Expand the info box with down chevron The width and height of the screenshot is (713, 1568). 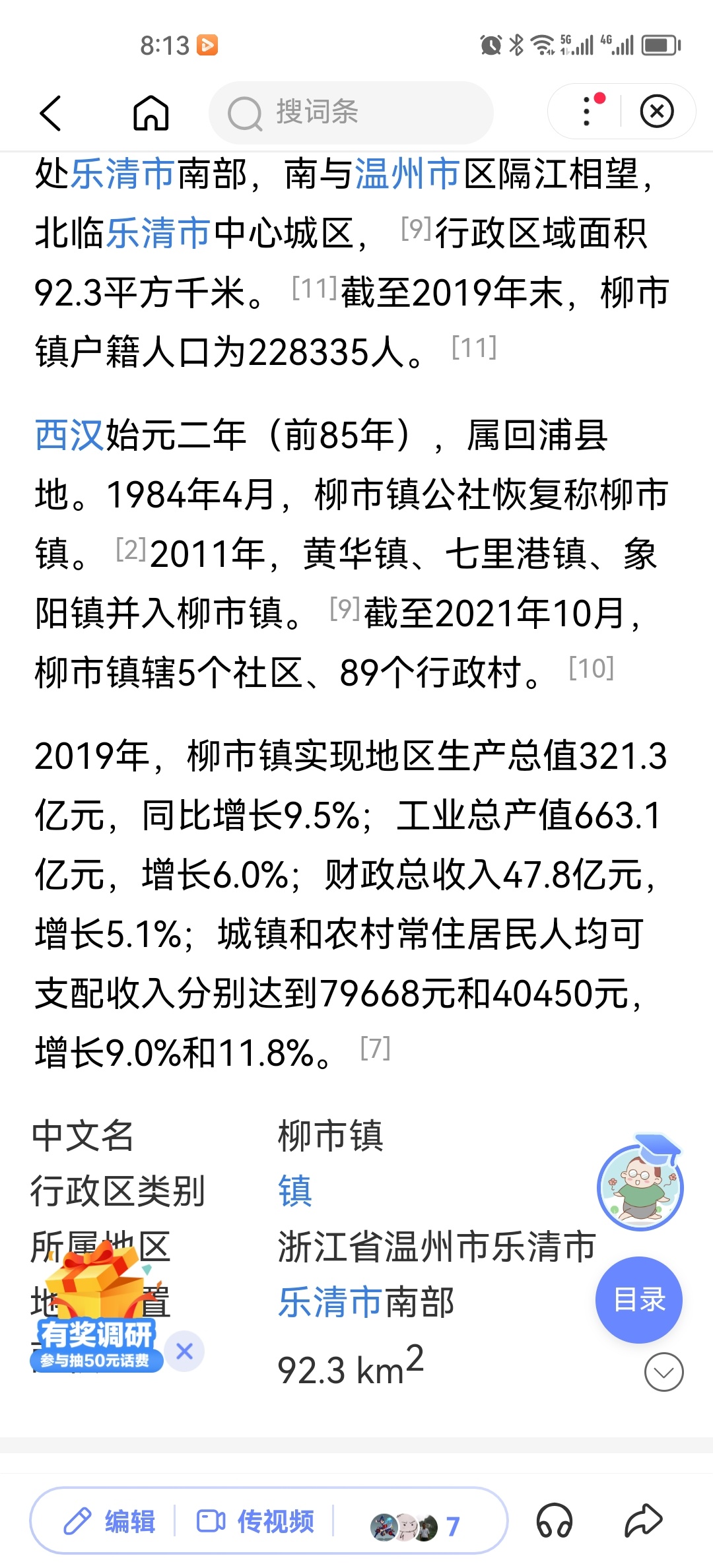click(663, 1372)
